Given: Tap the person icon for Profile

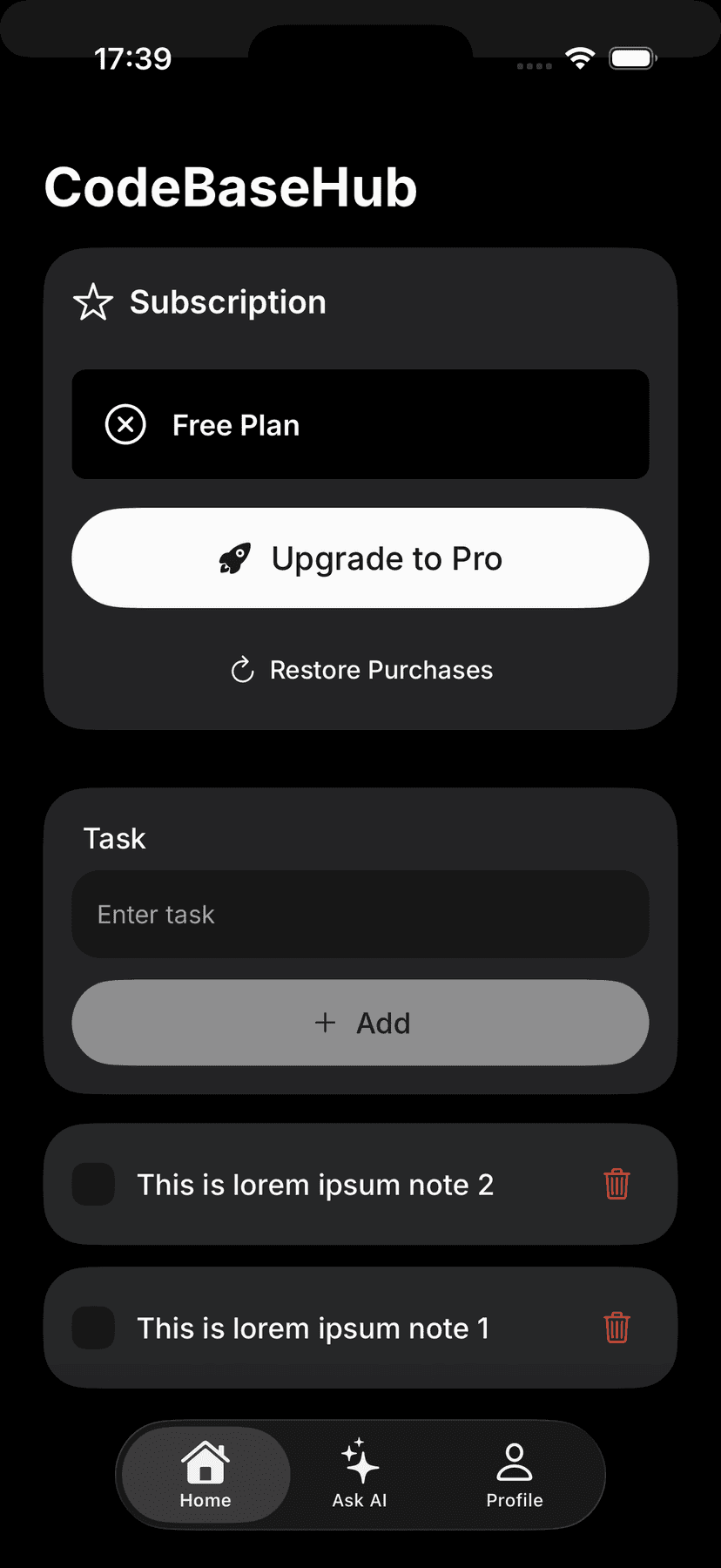Looking at the screenshot, I should (514, 1462).
